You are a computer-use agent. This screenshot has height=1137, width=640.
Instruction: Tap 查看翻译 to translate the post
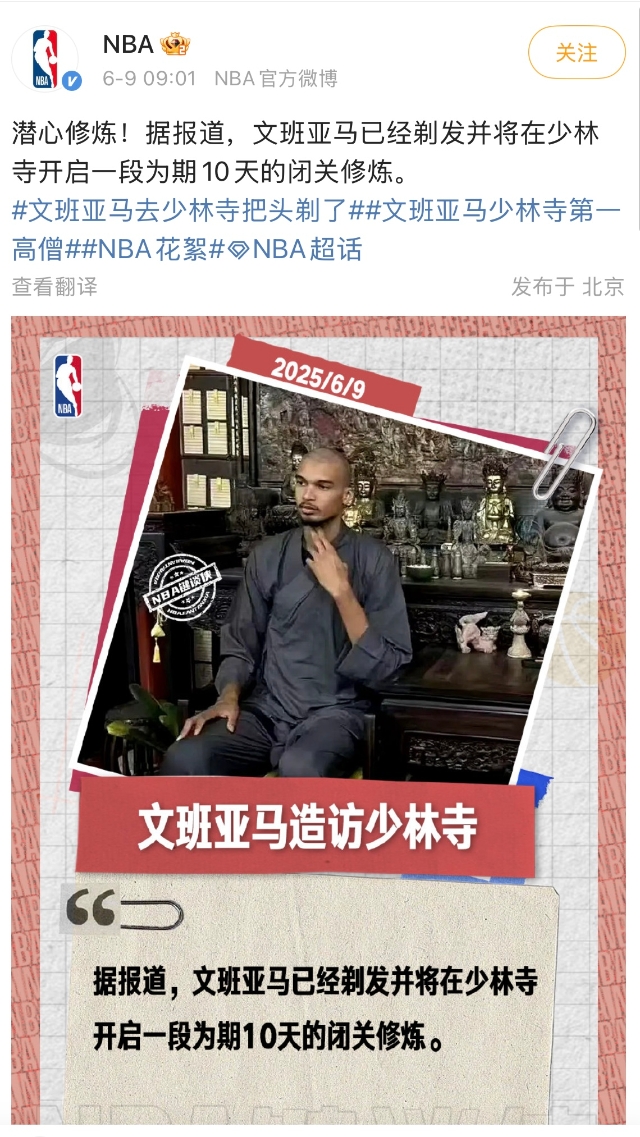pyautogui.click(x=55, y=287)
